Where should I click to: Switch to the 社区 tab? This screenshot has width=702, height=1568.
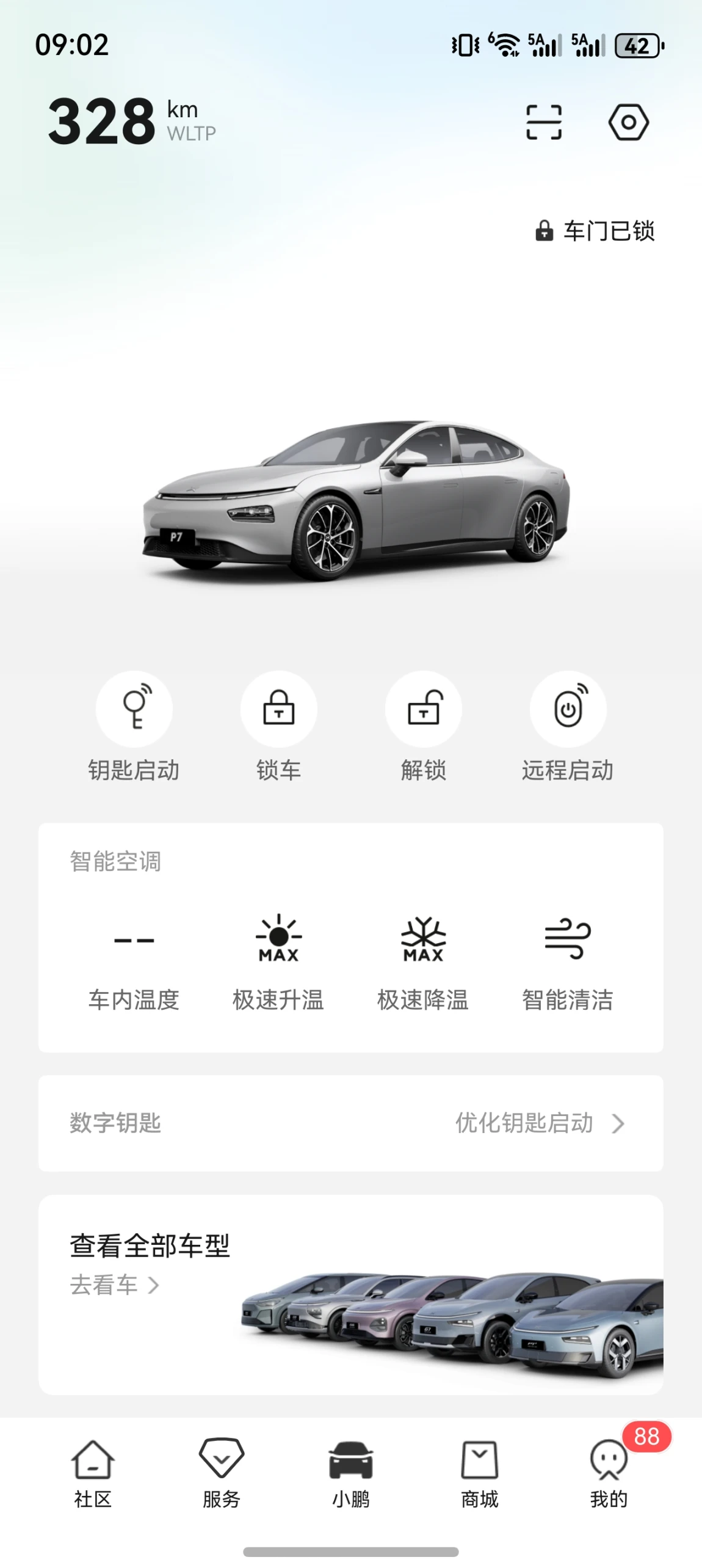click(93, 1473)
